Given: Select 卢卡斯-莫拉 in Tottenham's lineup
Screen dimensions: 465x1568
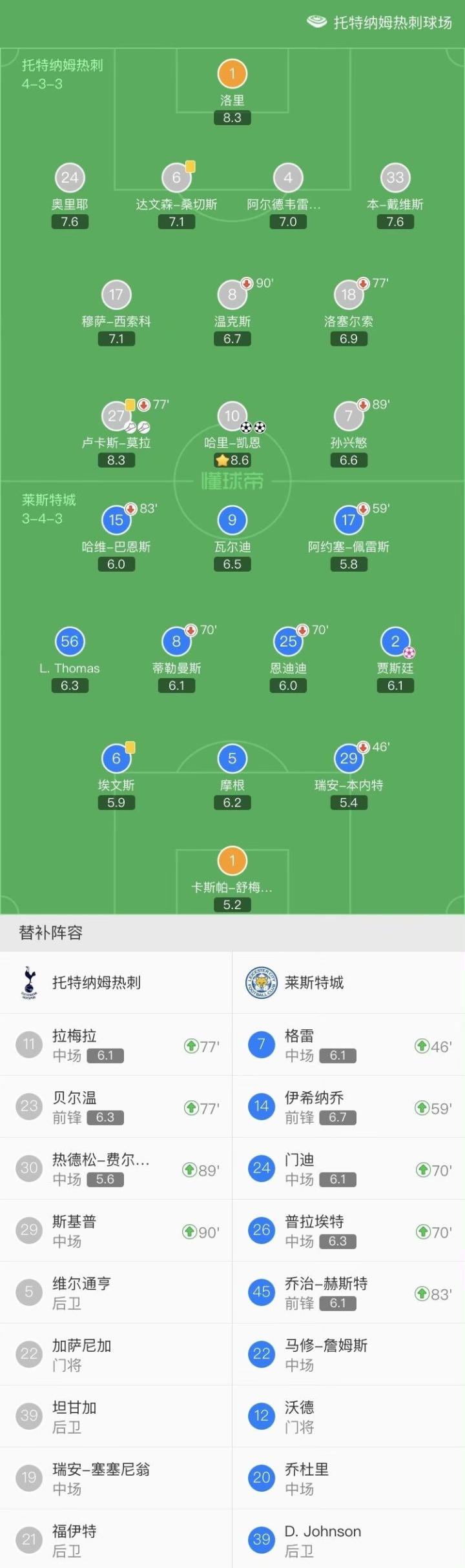Looking at the screenshot, I should [116, 417].
